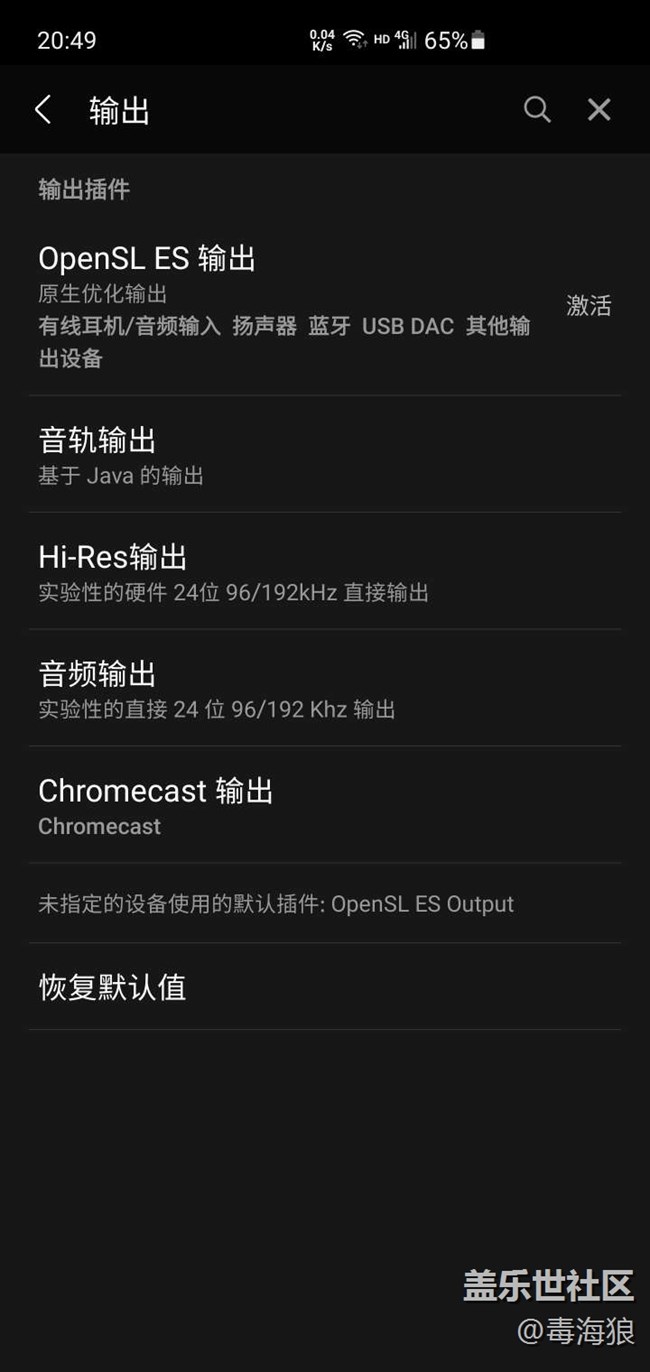This screenshot has height=1372, width=650.
Task: Open search in the settings
Action: (x=537, y=110)
